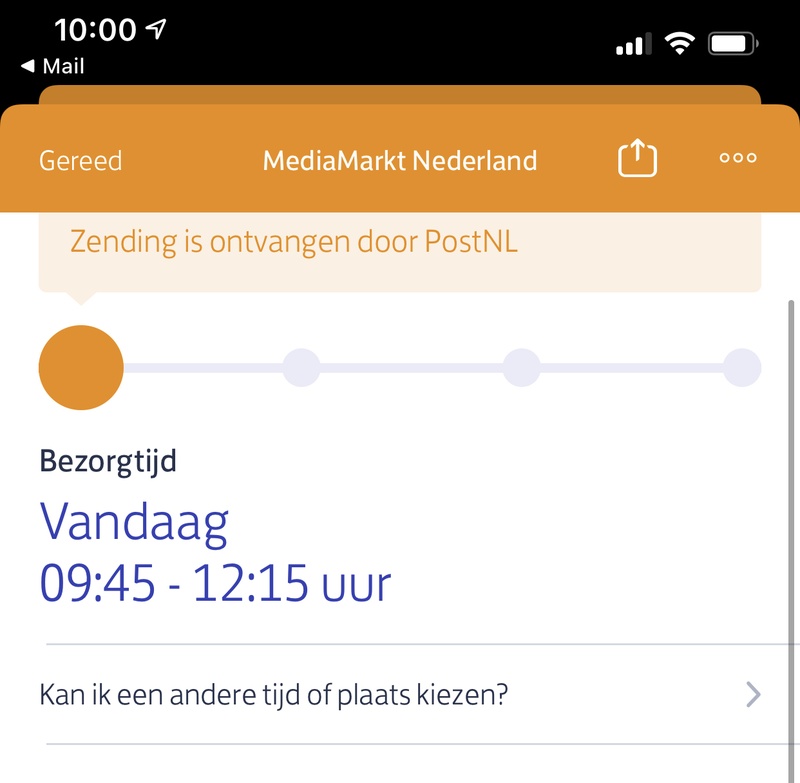Open the three-dot overflow menu

[x=738, y=158]
